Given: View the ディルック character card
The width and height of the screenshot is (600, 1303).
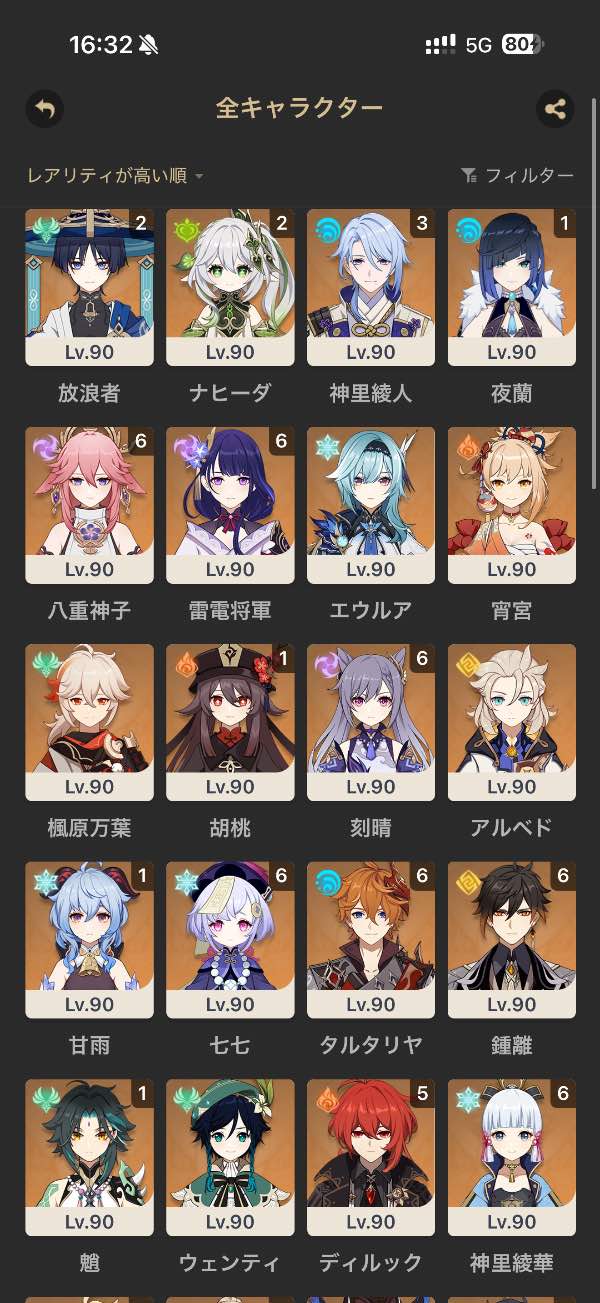Looking at the screenshot, I should pos(371,1158).
